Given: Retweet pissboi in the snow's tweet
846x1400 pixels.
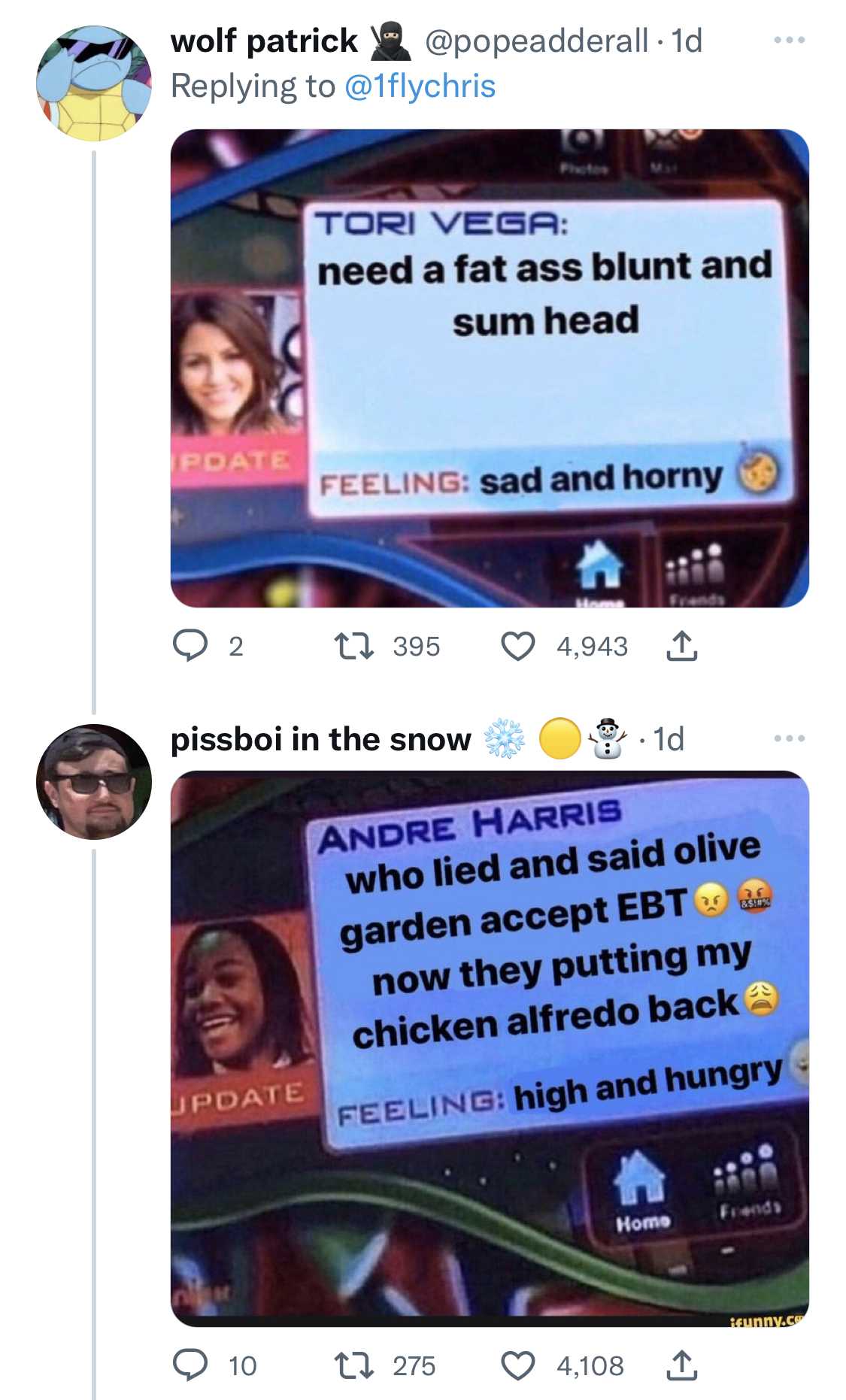Looking at the screenshot, I should (354, 1365).
